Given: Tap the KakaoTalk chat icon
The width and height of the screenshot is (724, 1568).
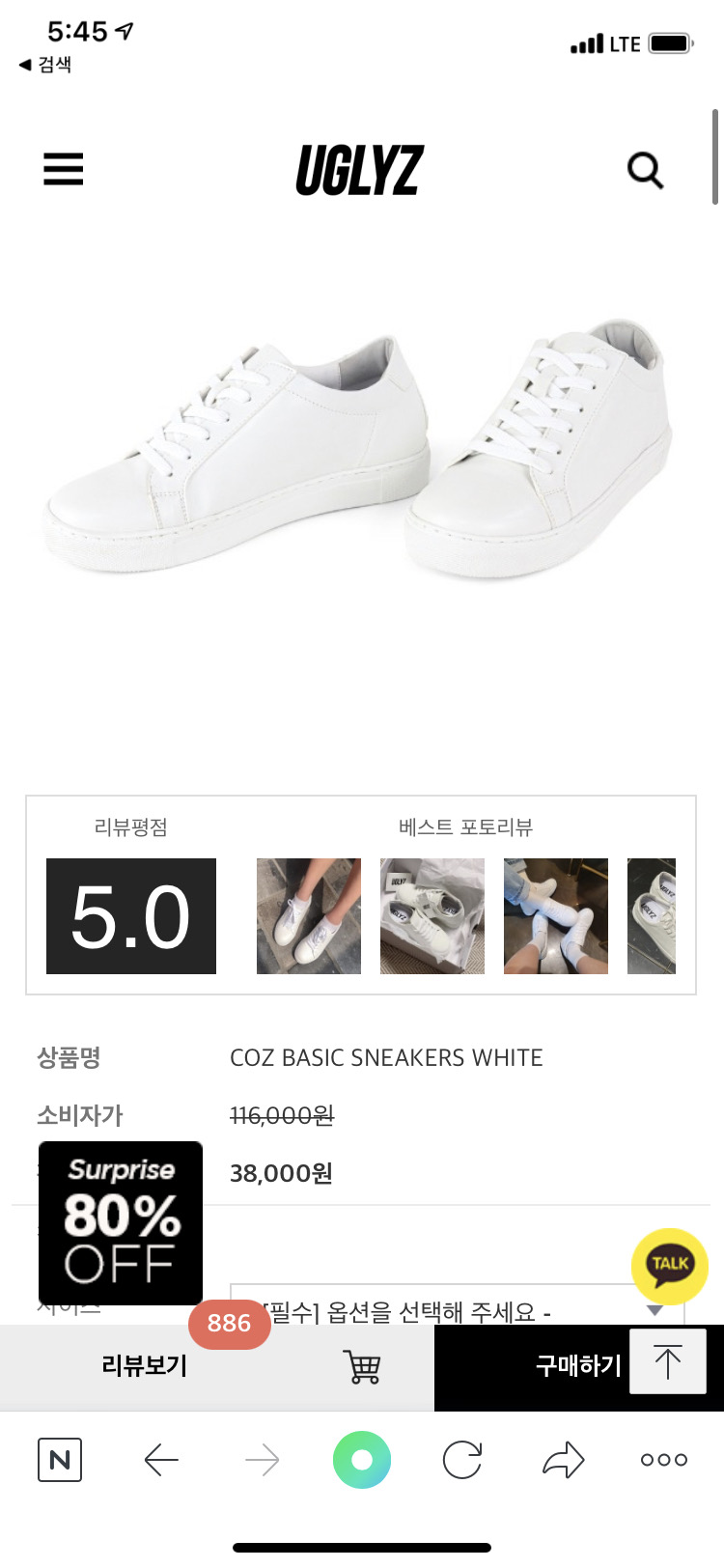Looking at the screenshot, I should pyautogui.click(x=670, y=1266).
